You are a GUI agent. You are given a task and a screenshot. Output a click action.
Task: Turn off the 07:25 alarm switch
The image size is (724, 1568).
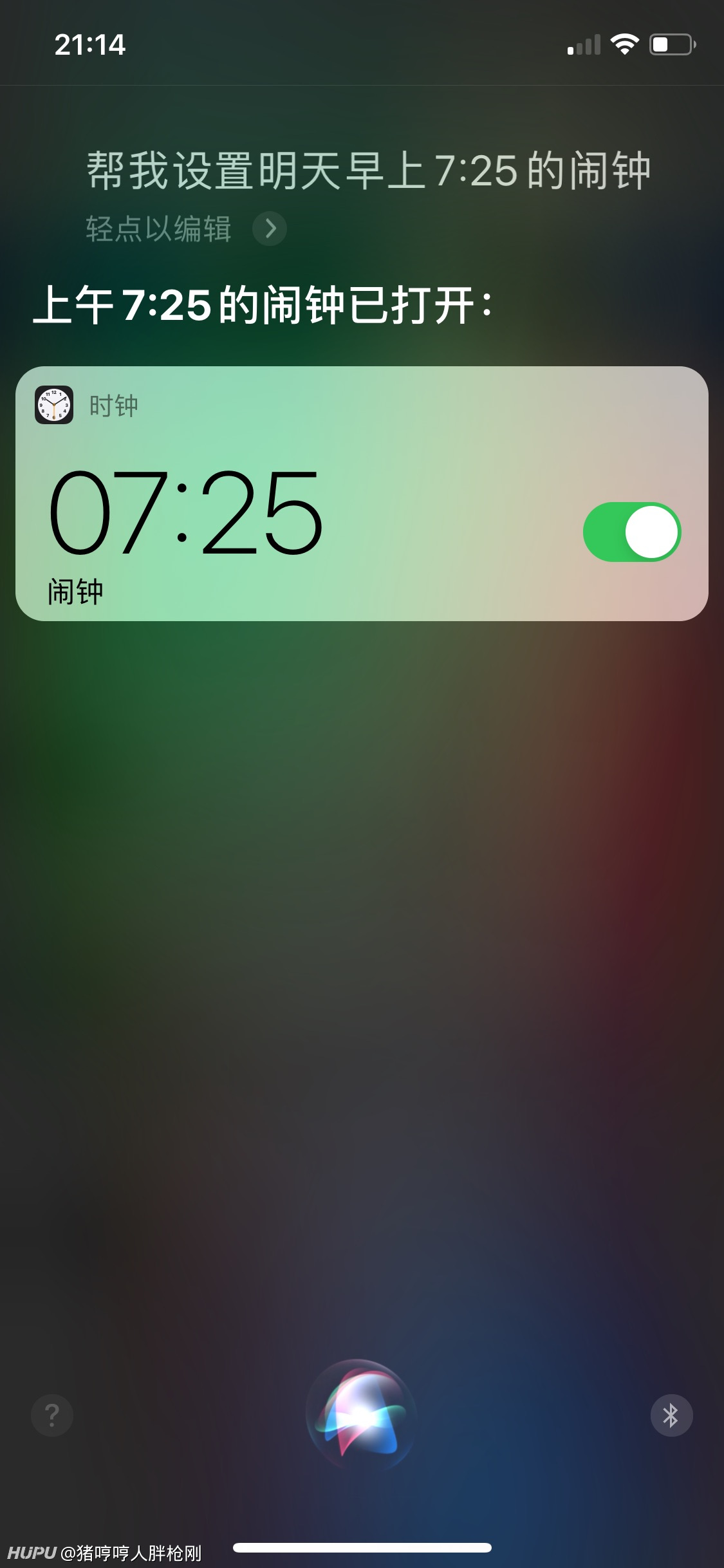pos(632,532)
